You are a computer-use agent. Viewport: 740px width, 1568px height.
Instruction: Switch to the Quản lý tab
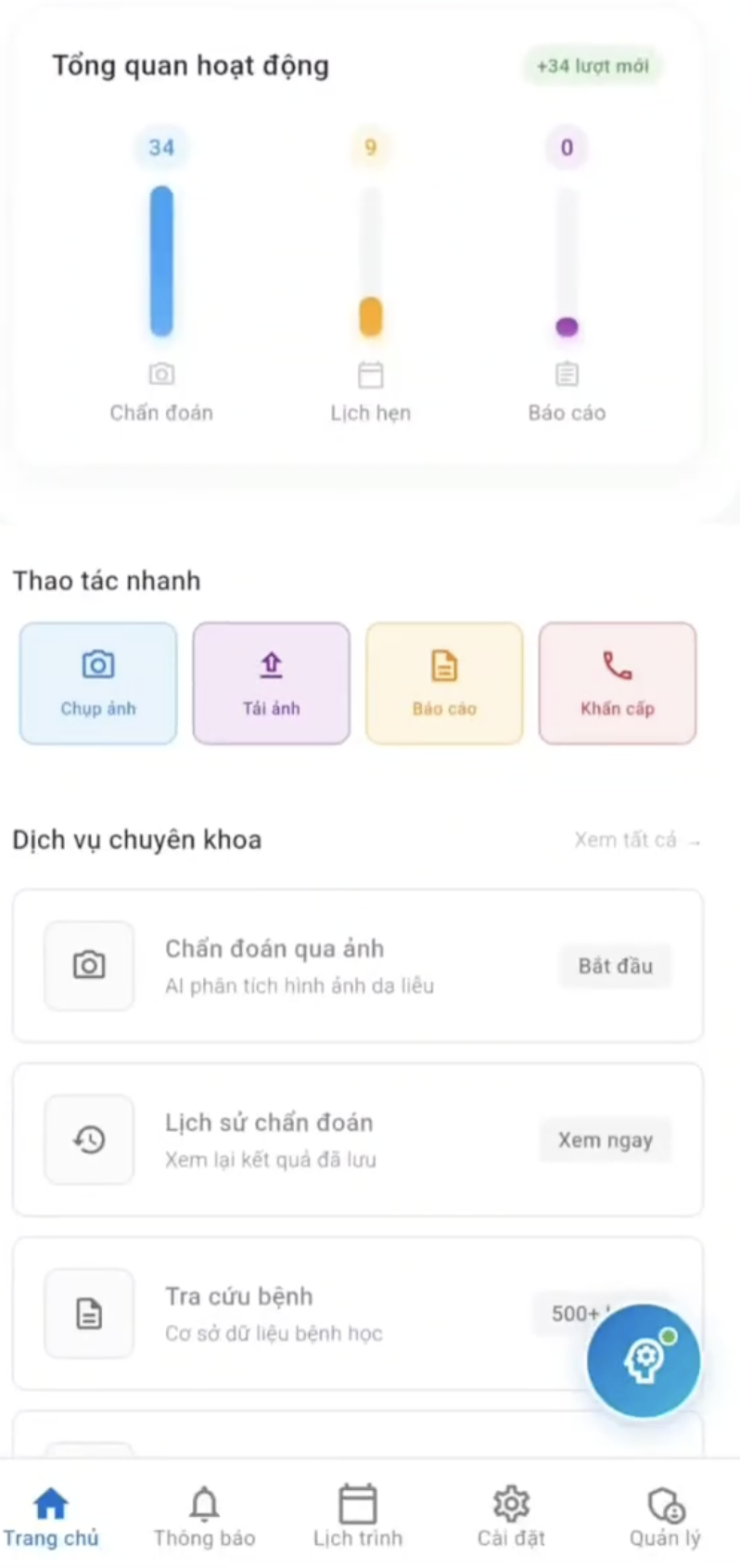pos(665,1517)
